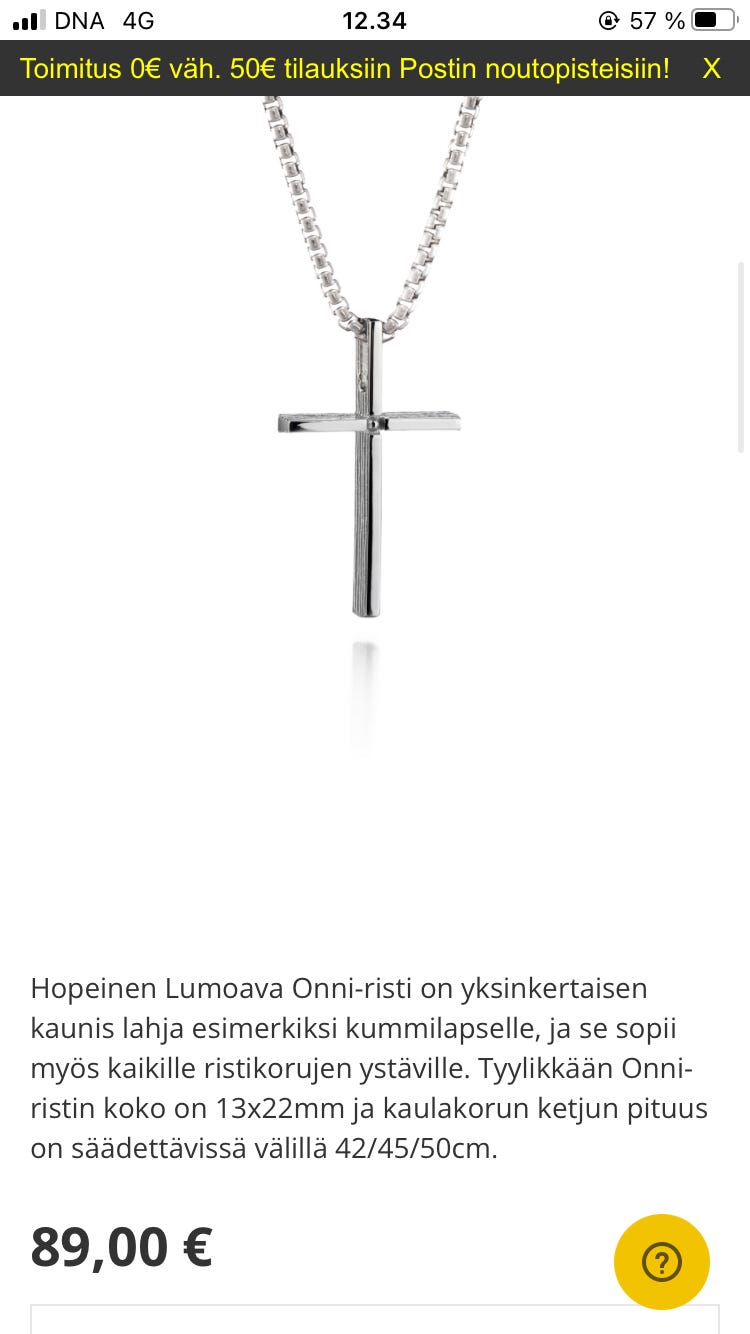Open the selection box below the price
The image size is (750, 1334).
375,1320
